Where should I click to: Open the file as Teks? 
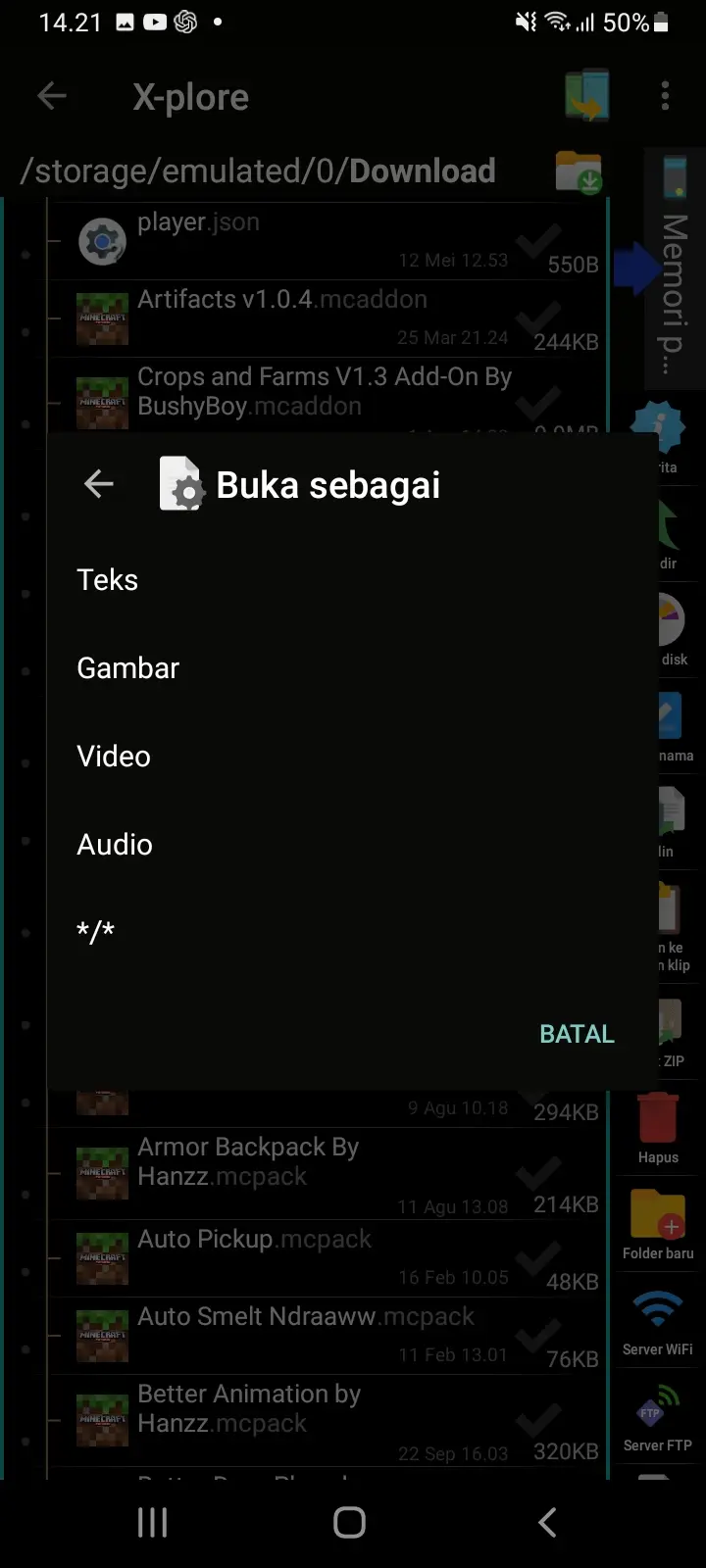tap(108, 580)
